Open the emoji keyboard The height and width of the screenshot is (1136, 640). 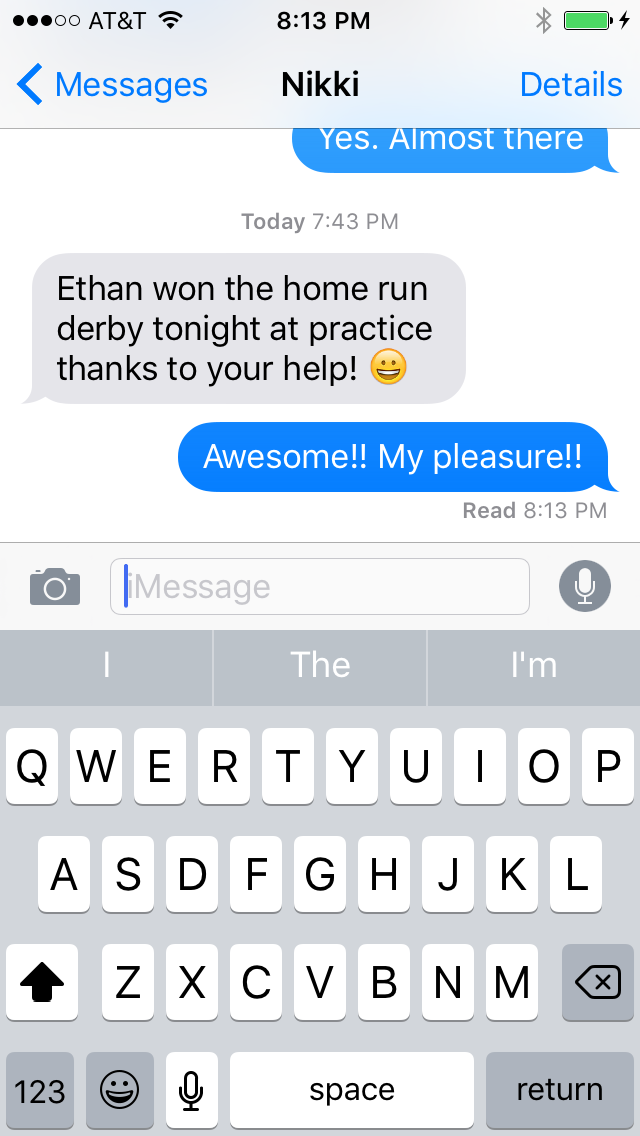pos(120,1090)
